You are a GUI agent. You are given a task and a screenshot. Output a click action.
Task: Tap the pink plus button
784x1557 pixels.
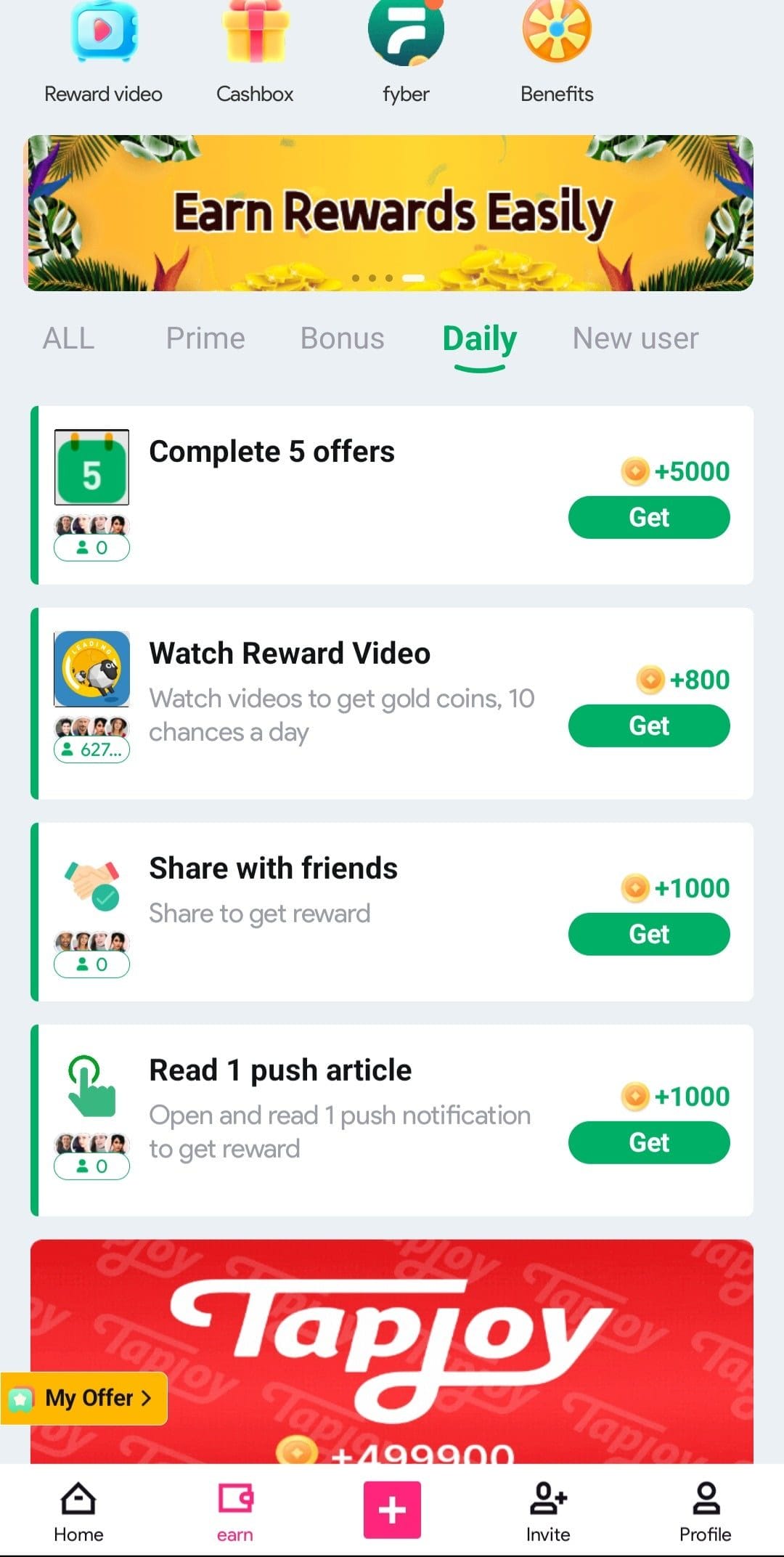point(392,1510)
